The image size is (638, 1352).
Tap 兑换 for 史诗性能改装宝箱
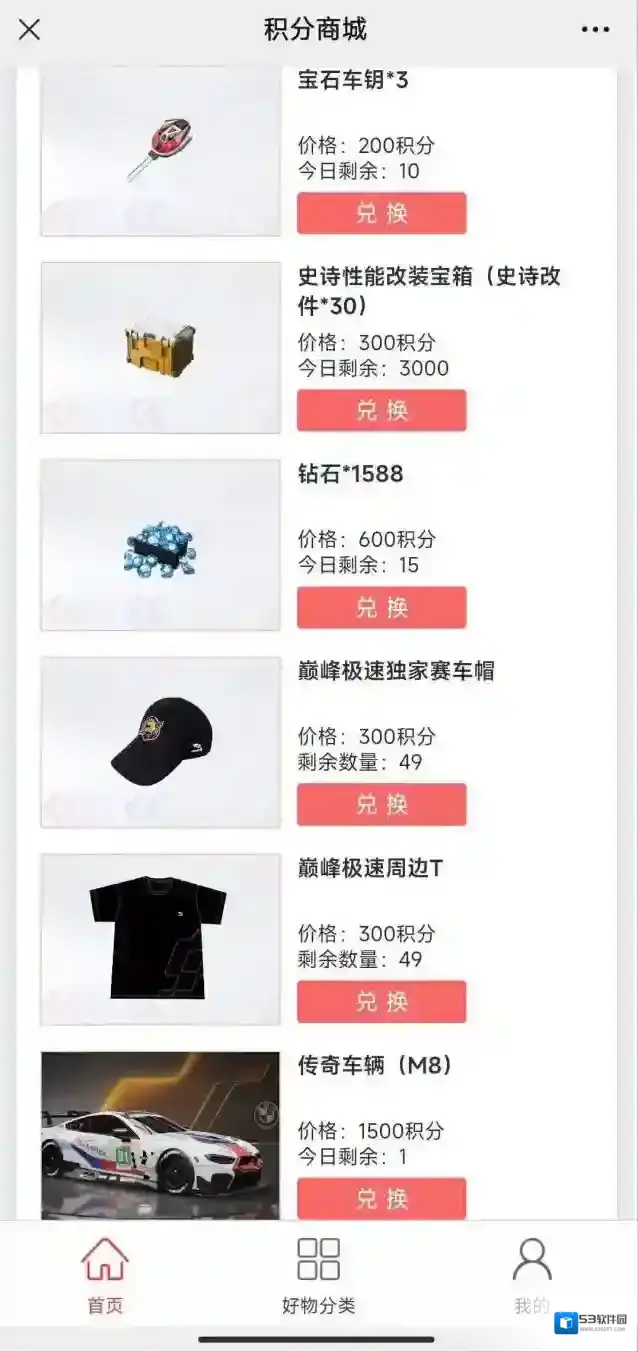[381, 410]
